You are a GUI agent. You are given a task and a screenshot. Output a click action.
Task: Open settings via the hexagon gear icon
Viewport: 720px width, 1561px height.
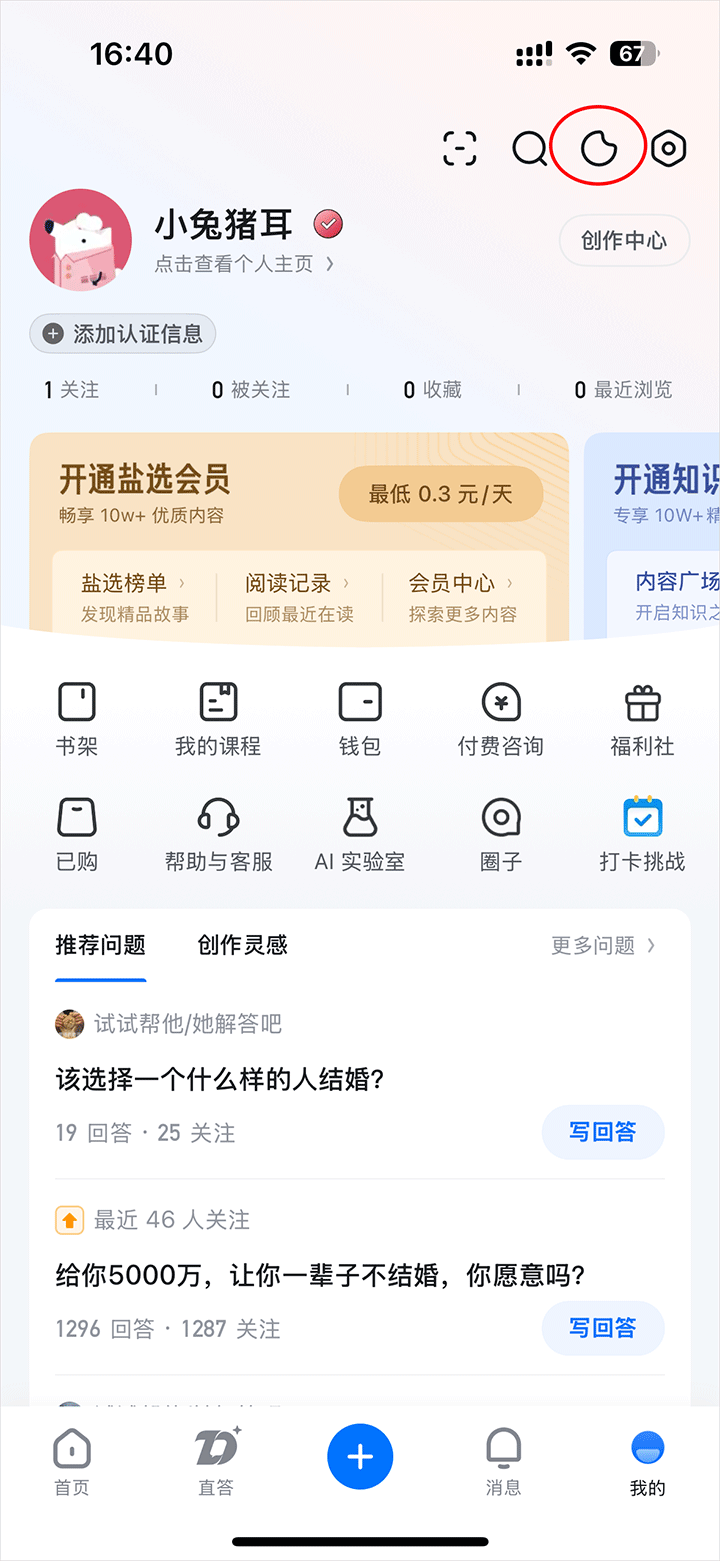pyautogui.click(x=669, y=149)
